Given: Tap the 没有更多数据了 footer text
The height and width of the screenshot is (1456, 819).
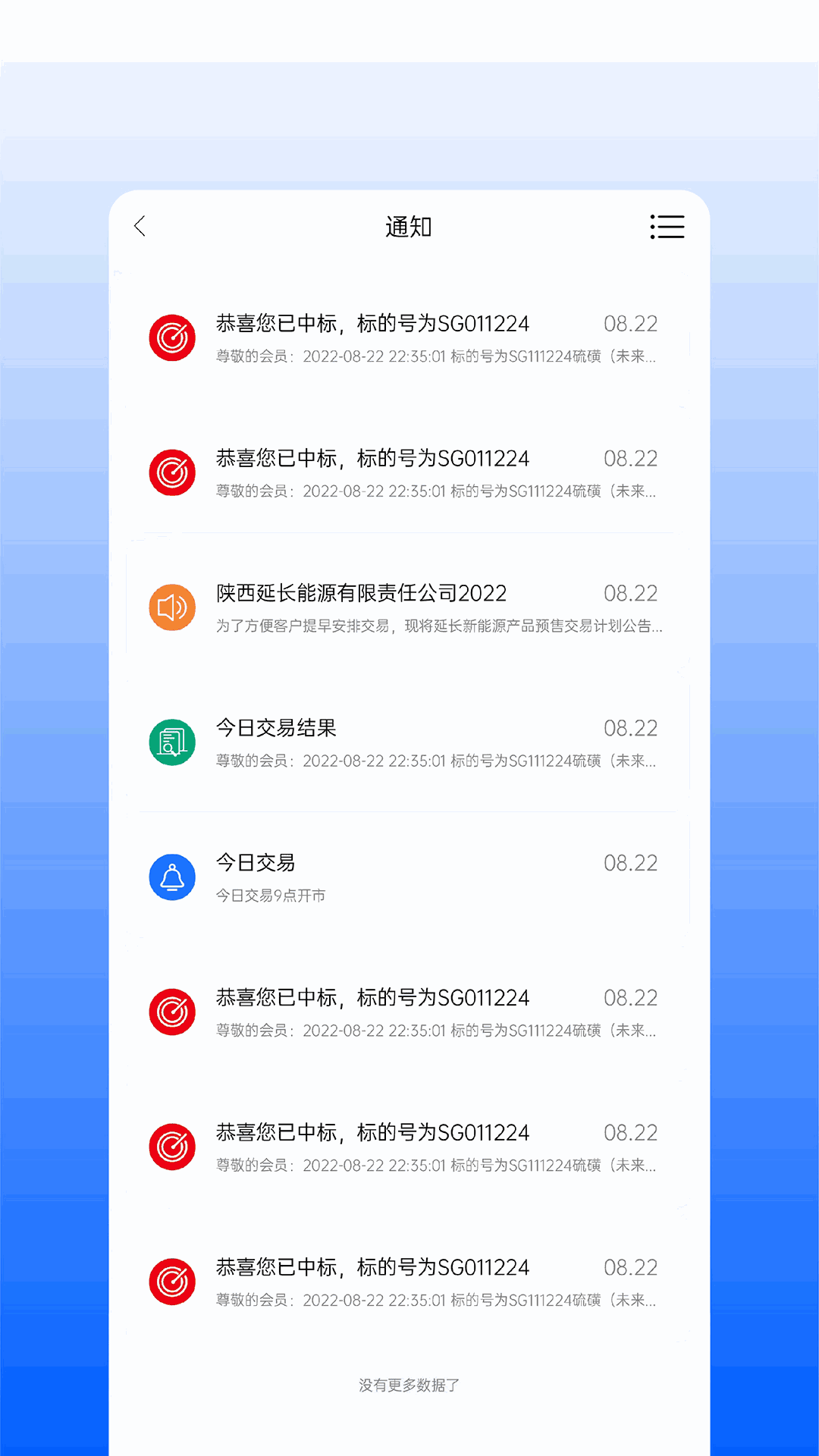Looking at the screenshot, I should click(x=409, y=1385).
